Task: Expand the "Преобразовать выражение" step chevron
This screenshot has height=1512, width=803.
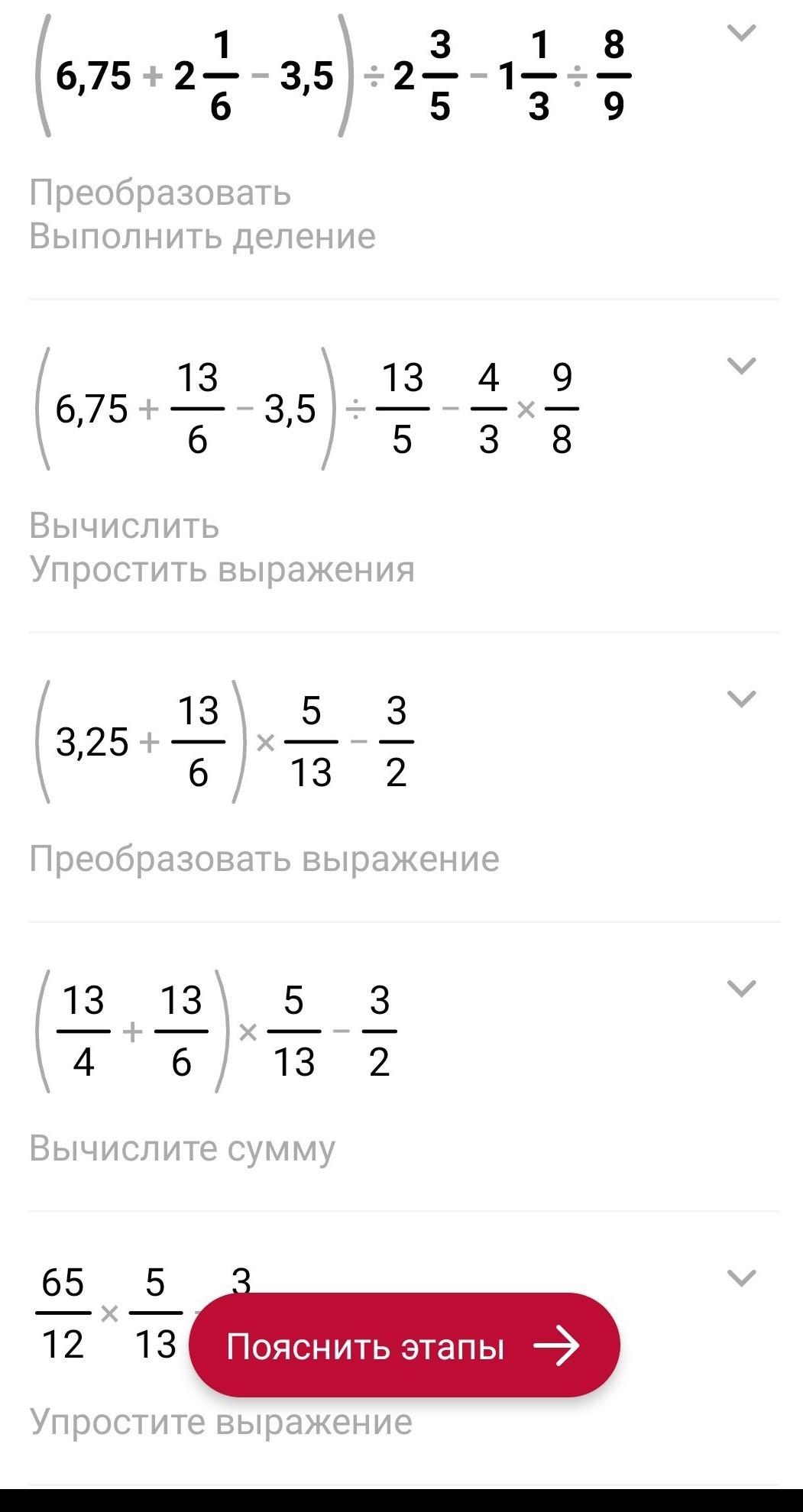Action: point(741,698)
